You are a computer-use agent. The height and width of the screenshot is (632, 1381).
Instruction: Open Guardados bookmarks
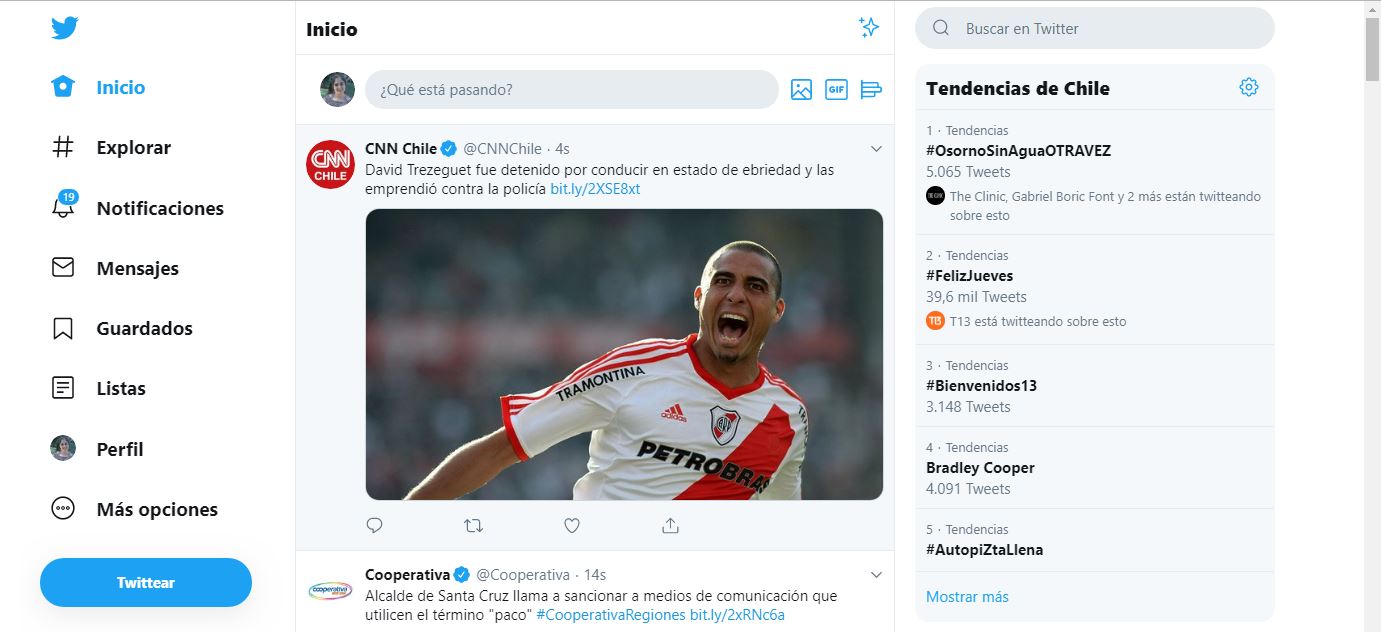pyautogui.click(x=144, y=328)
